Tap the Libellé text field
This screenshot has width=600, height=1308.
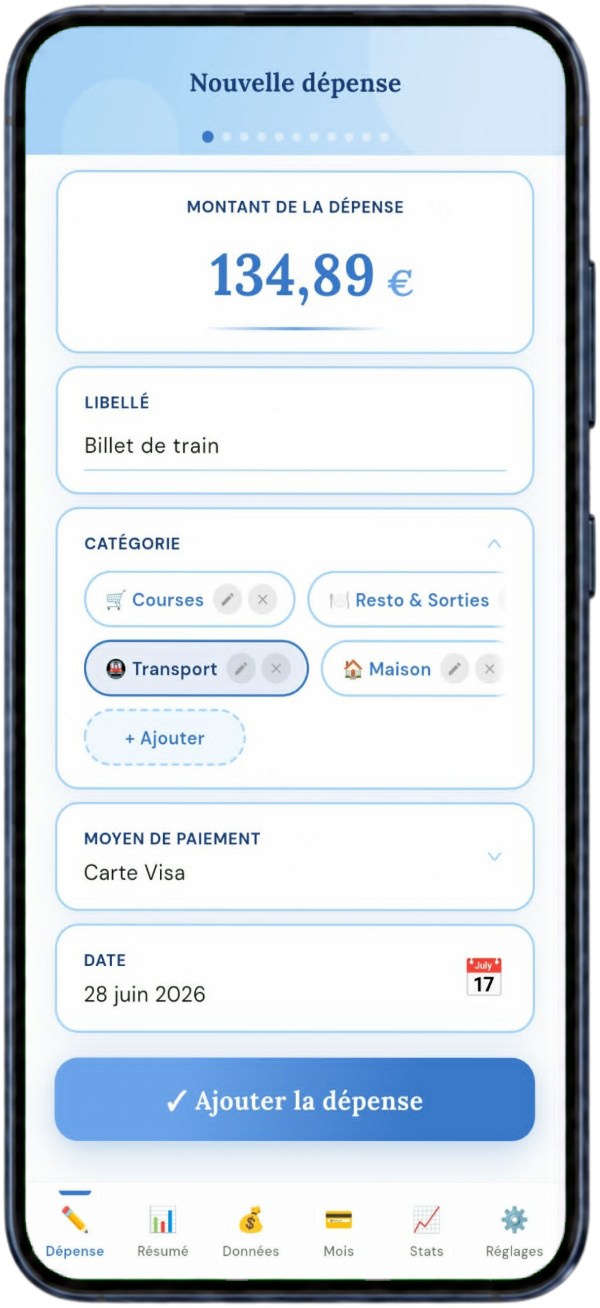click(295, 446)
